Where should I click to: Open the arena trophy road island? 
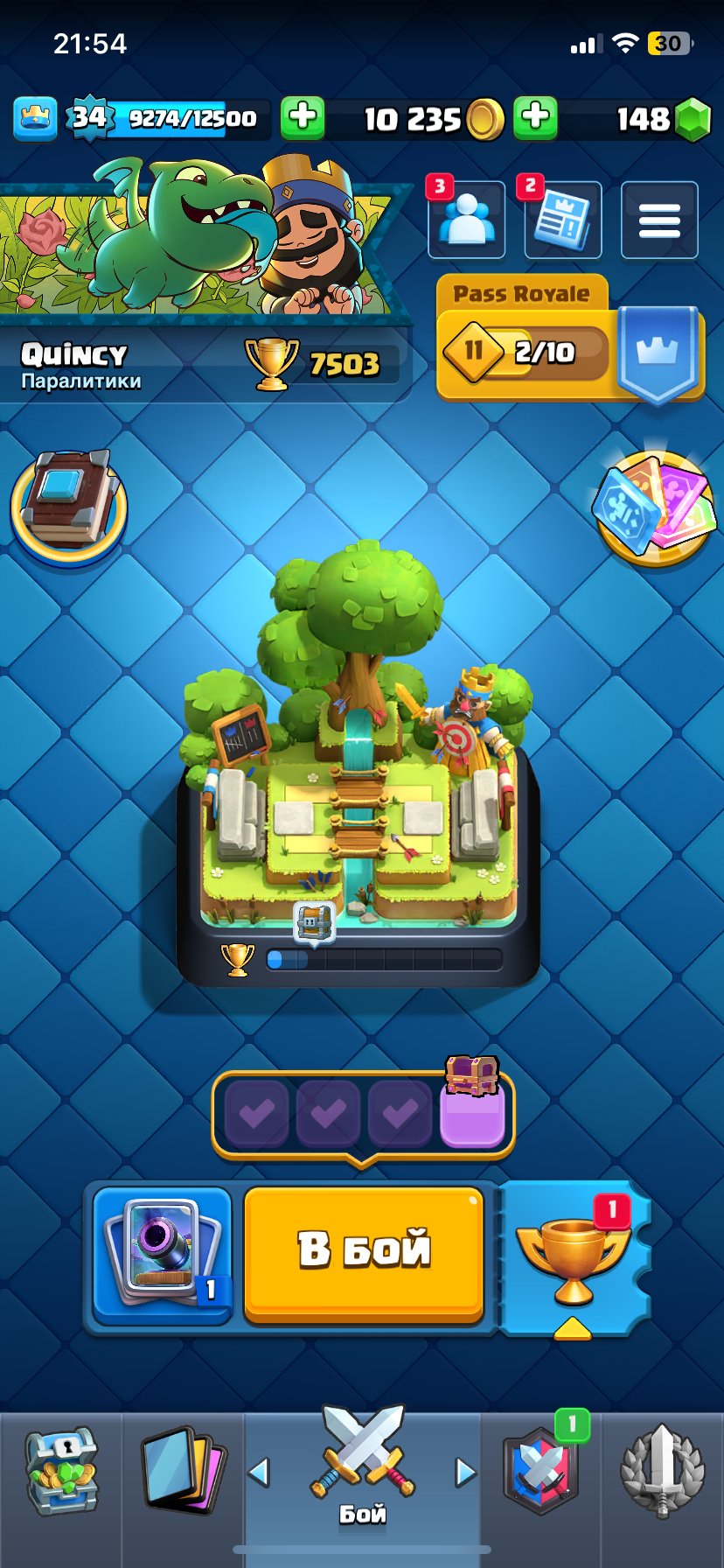pos(359,770)
